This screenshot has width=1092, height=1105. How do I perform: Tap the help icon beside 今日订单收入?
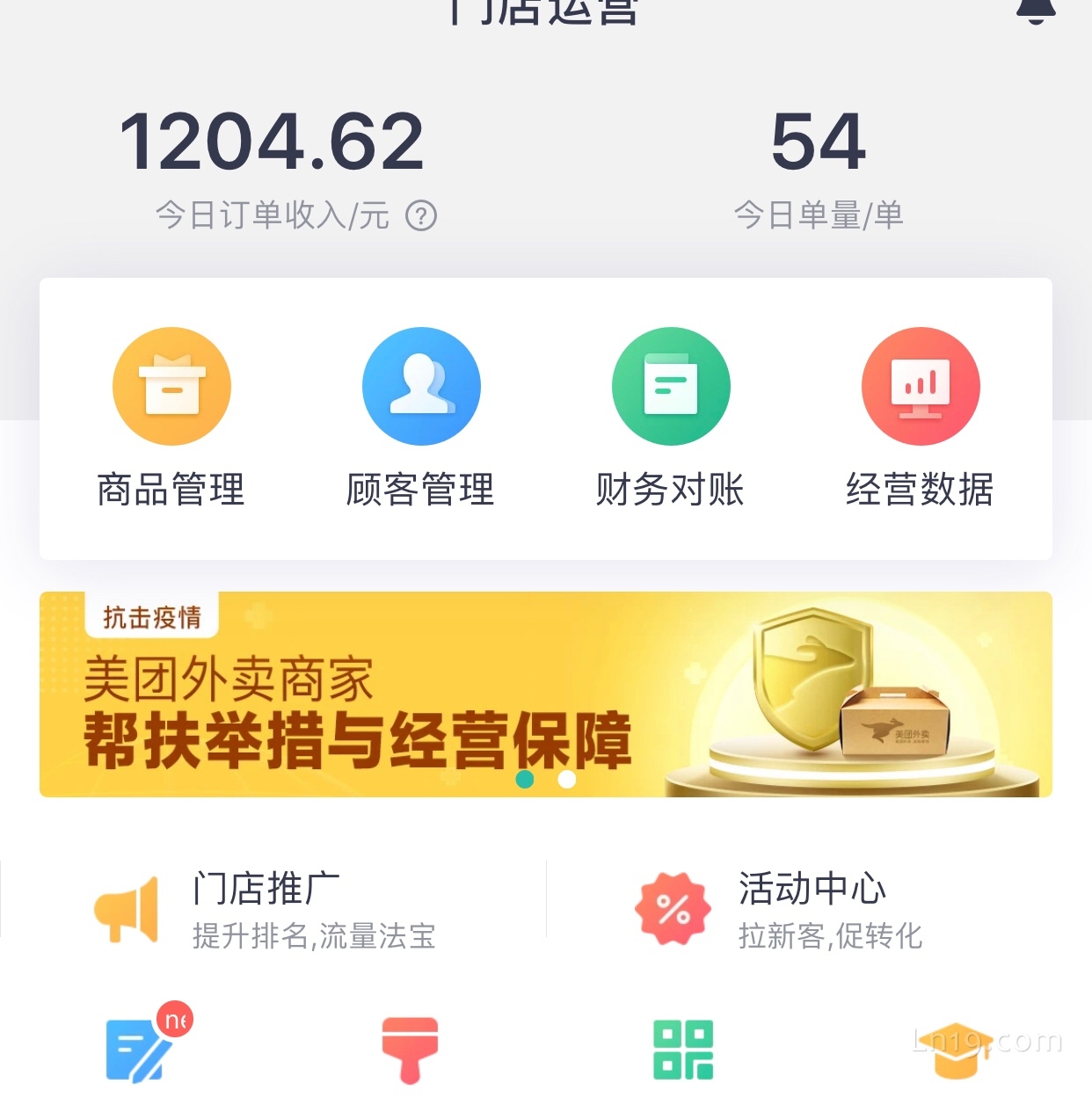click(421, 215)
